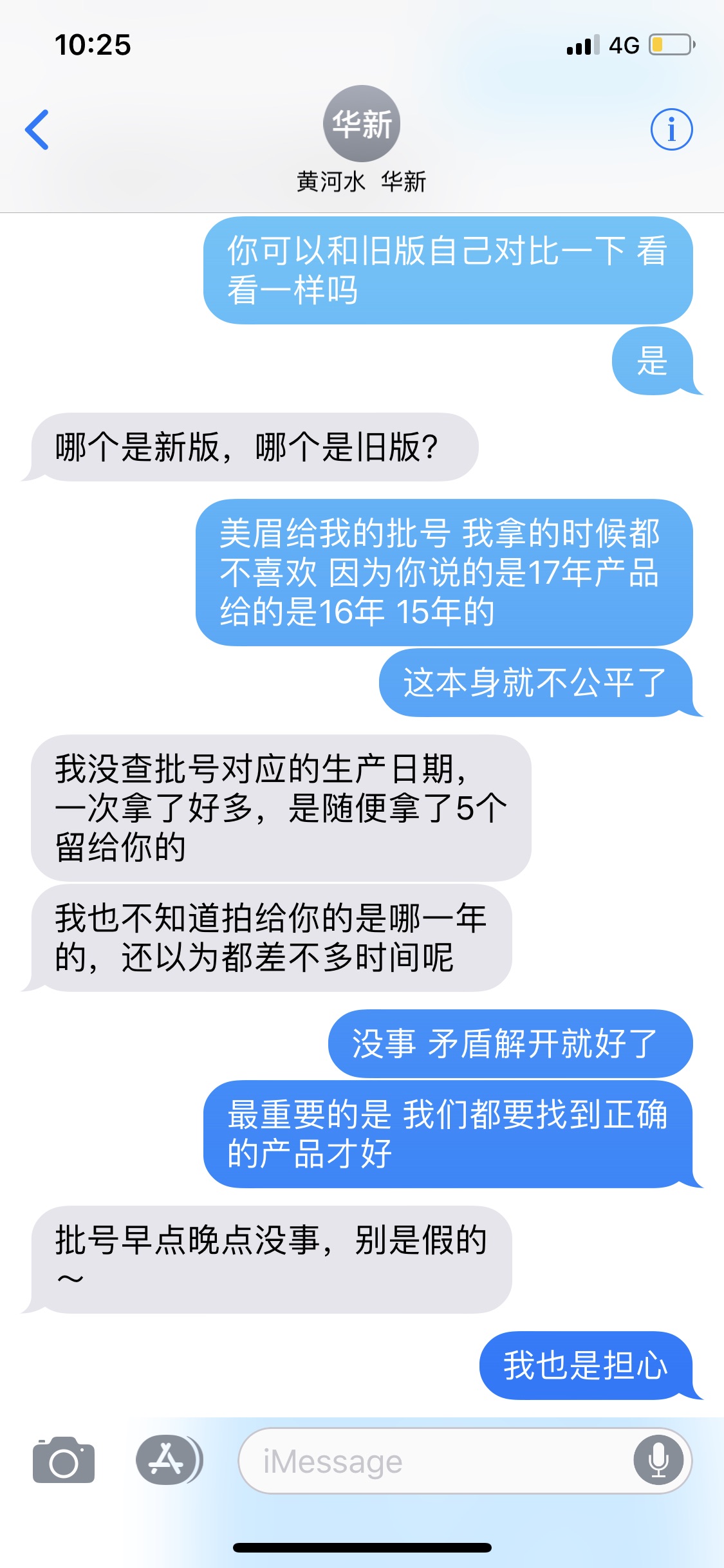Open conversation info details
This screenshot has height=1568, width=724.
[x=671, y=129]
